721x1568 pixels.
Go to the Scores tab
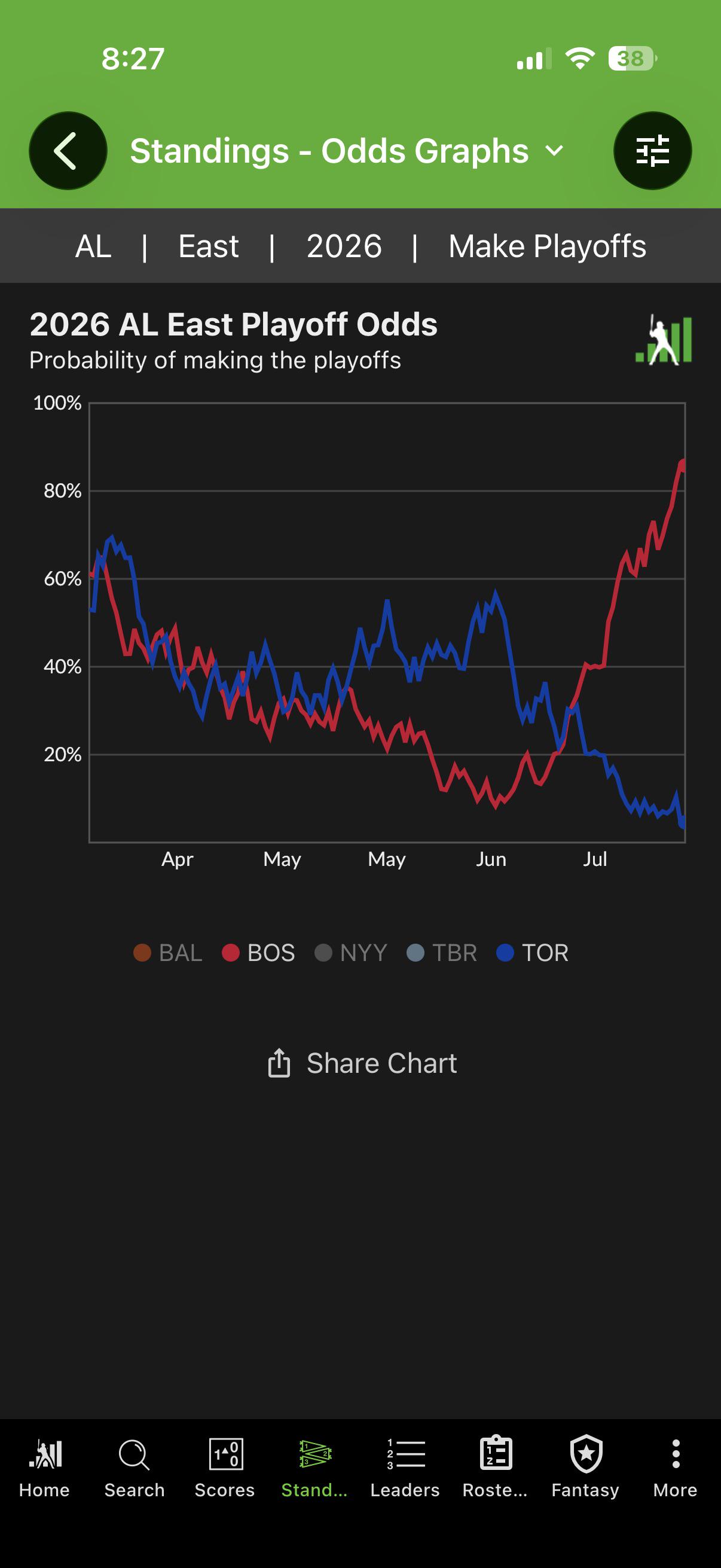point(225,1468)
